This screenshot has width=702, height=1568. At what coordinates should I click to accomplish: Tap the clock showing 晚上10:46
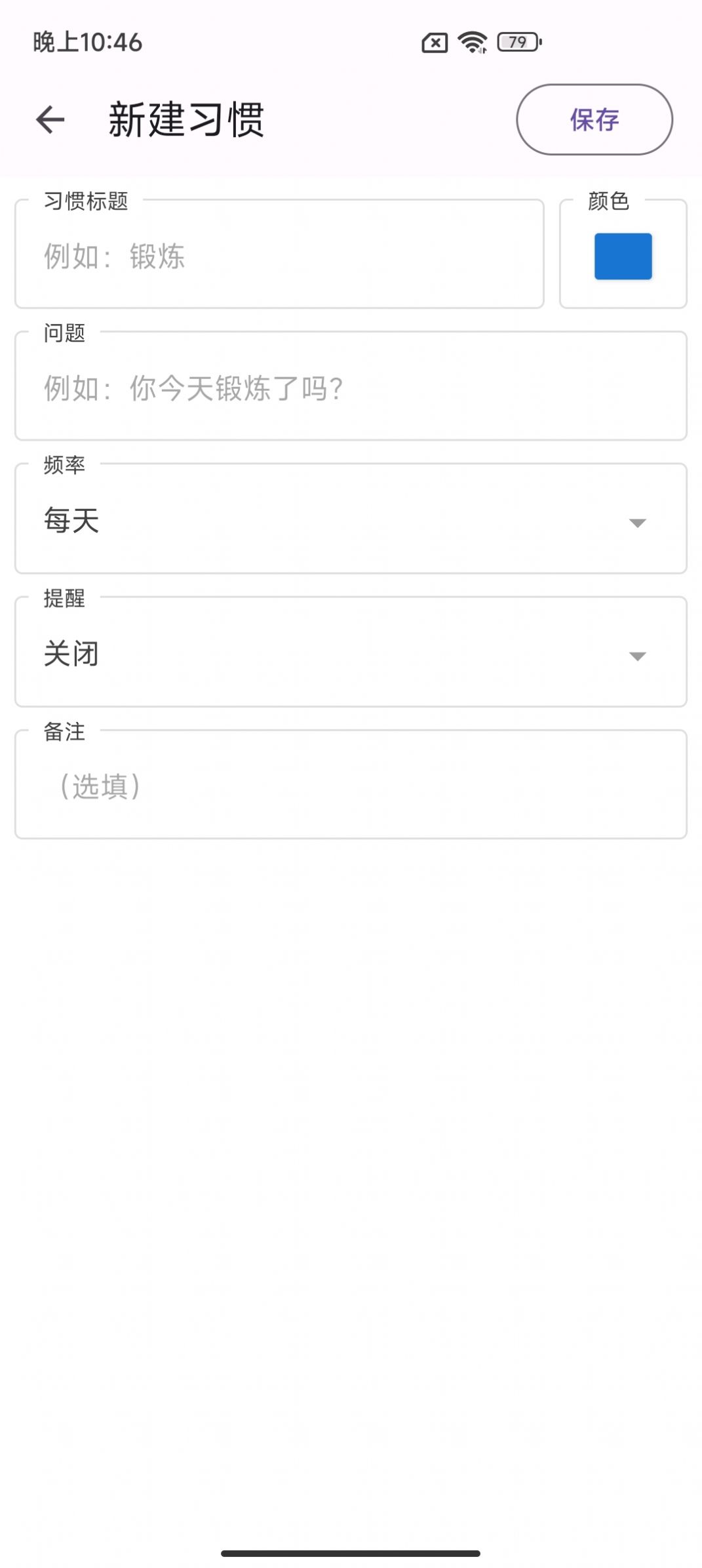(85, 43)
